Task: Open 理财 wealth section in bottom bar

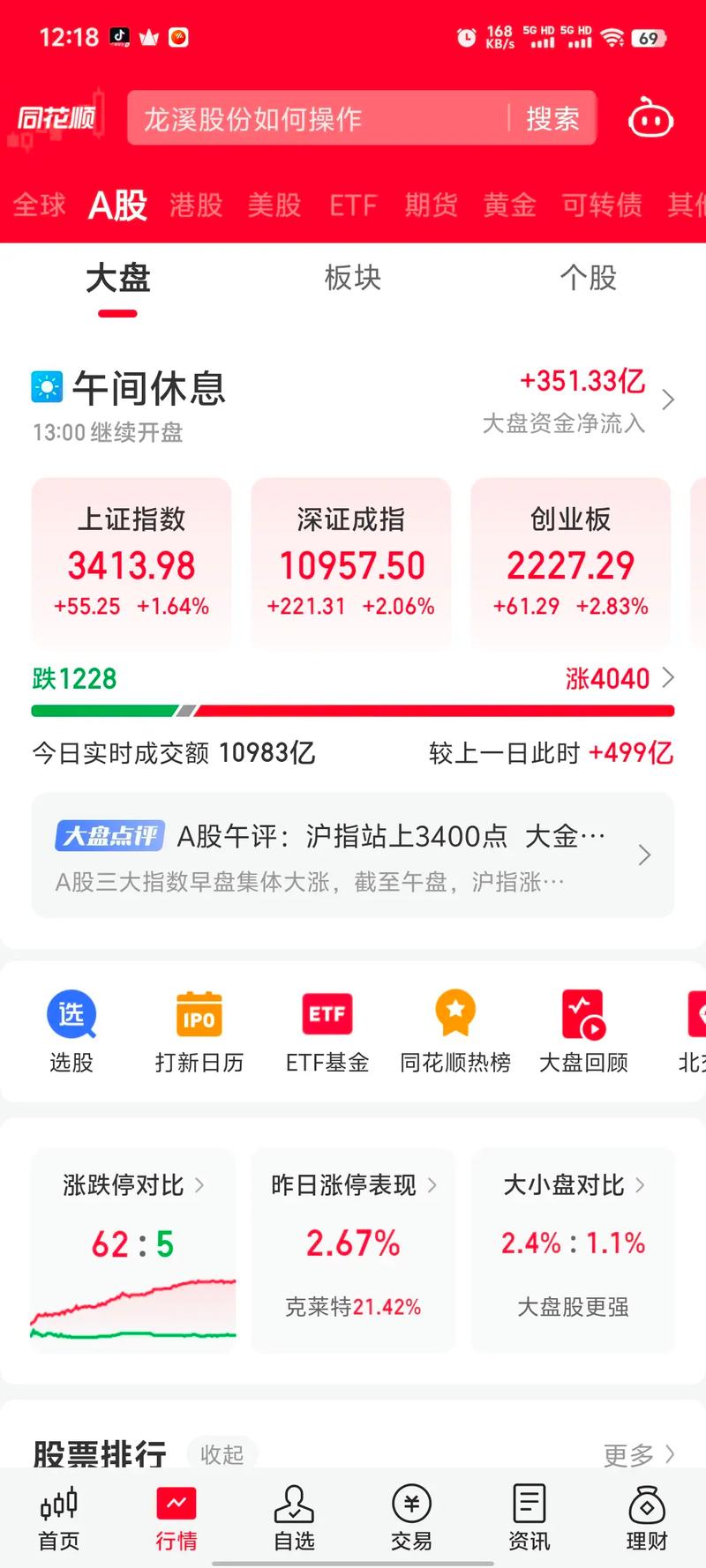Action: tap(646, 1517)
